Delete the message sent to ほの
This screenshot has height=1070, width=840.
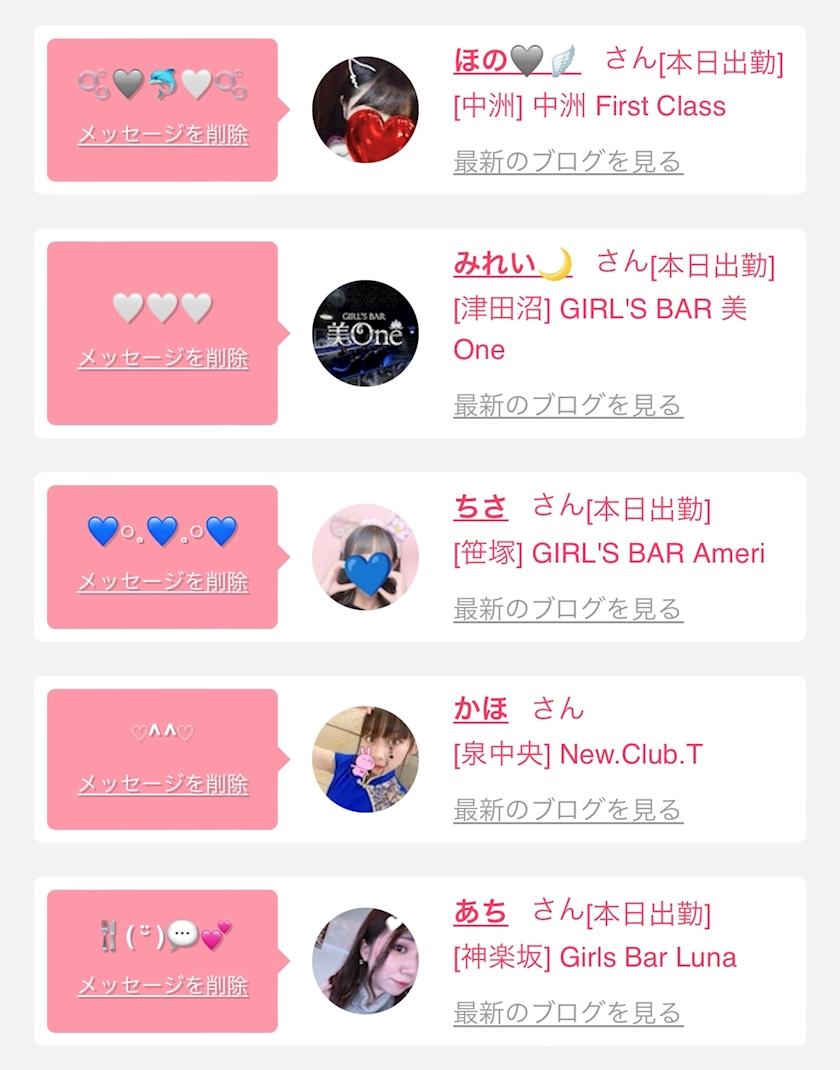tap(163, 134)
